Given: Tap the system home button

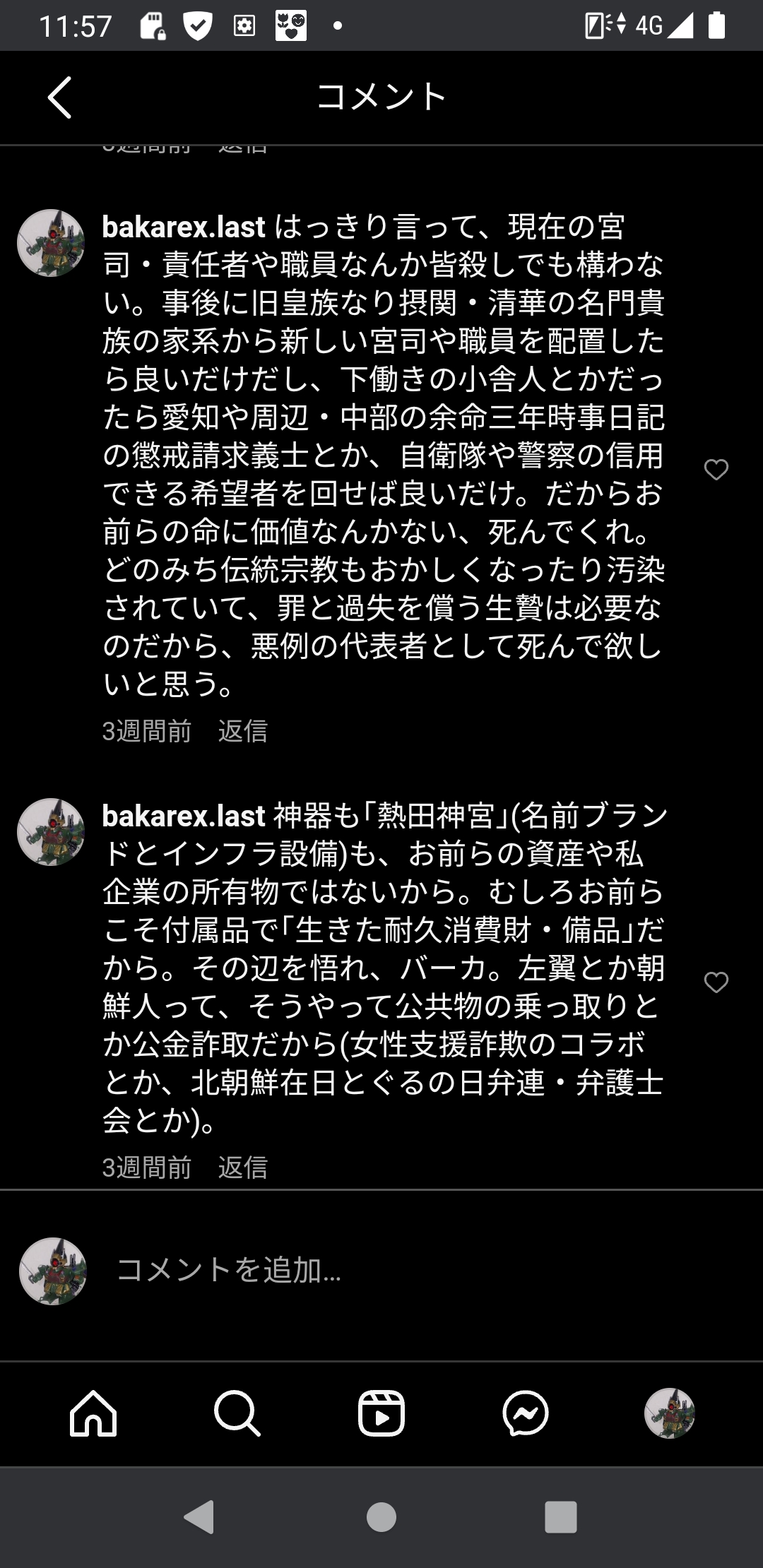Looking at the screenshot, I should pos(381,1517).
